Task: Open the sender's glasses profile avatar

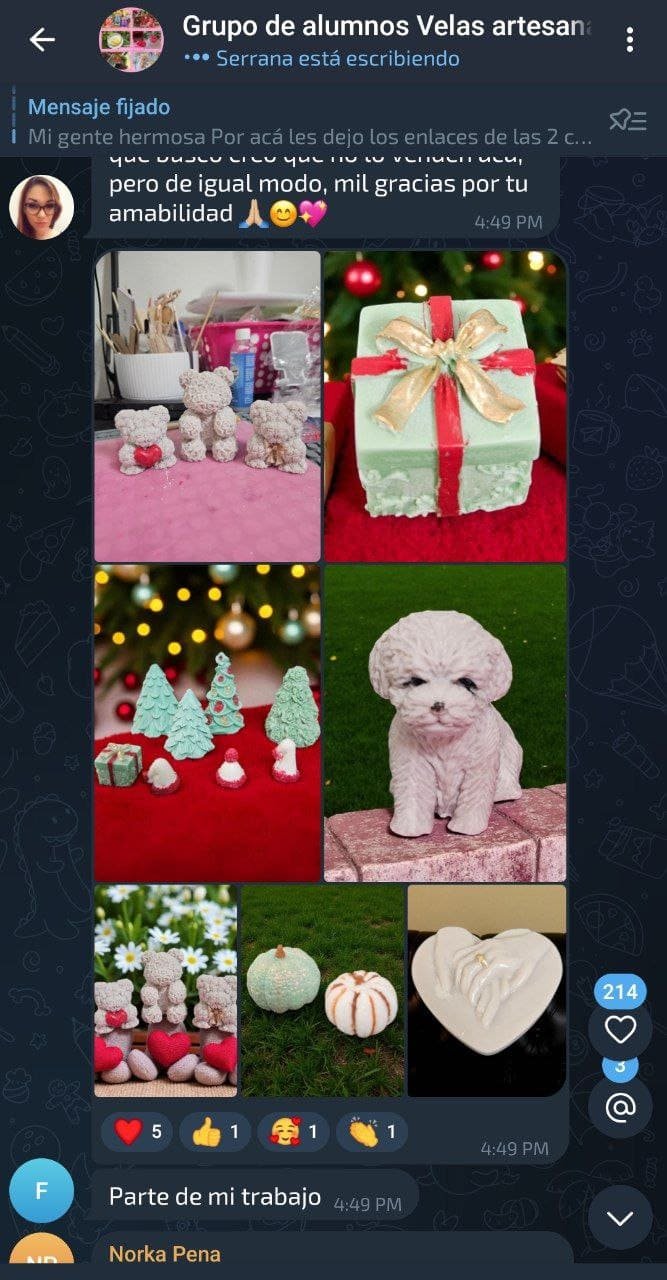Action: click(x=41, y=207)
